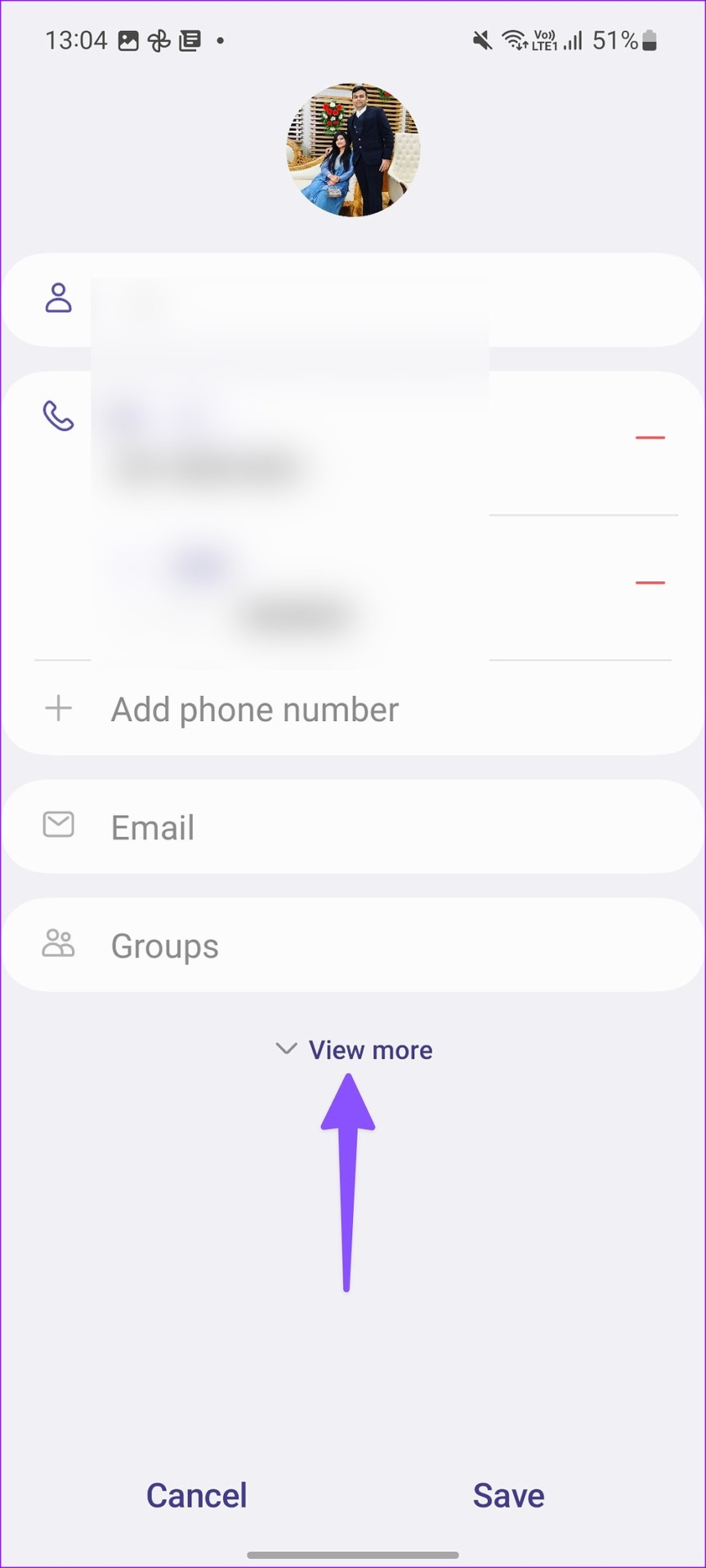Cancel editing the contact
The height and width of the screenshot is (1568, 706).
coord(196,1495)
